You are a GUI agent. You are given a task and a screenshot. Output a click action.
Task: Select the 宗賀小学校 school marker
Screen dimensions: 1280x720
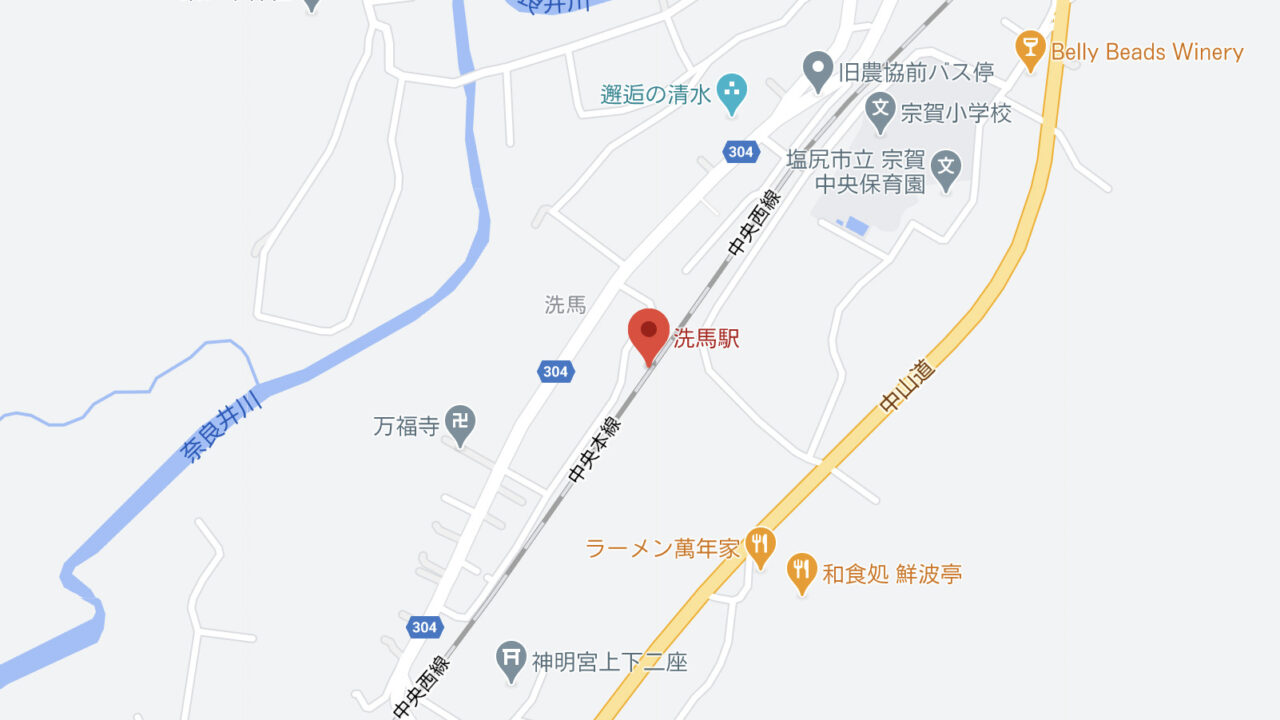click(880, 112)
